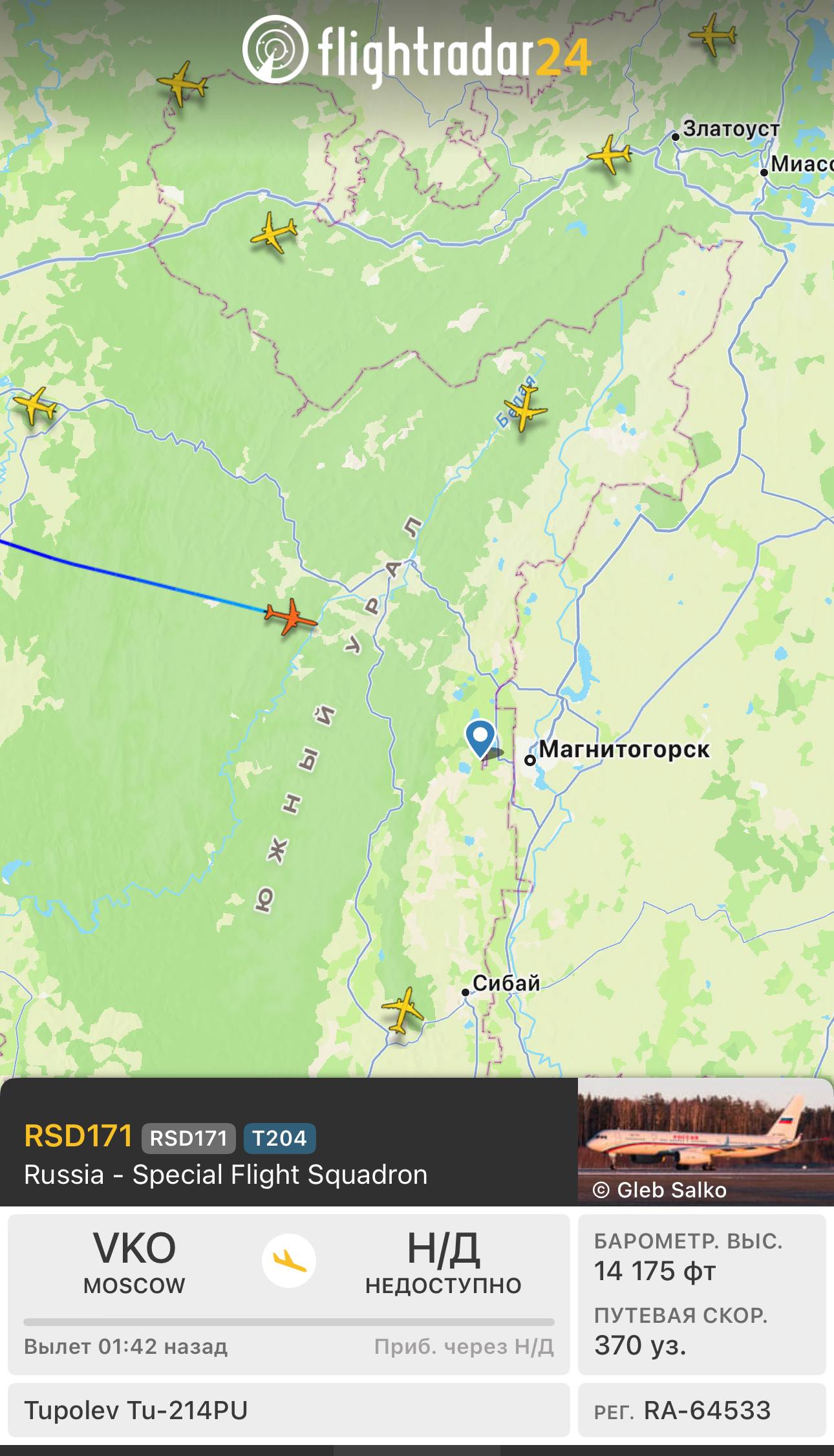The height and width of the screenshot is (1456, 834).
Task: Open the VKO Moscow route details card
Action: pyautogui.click(x=289, y=1294)
